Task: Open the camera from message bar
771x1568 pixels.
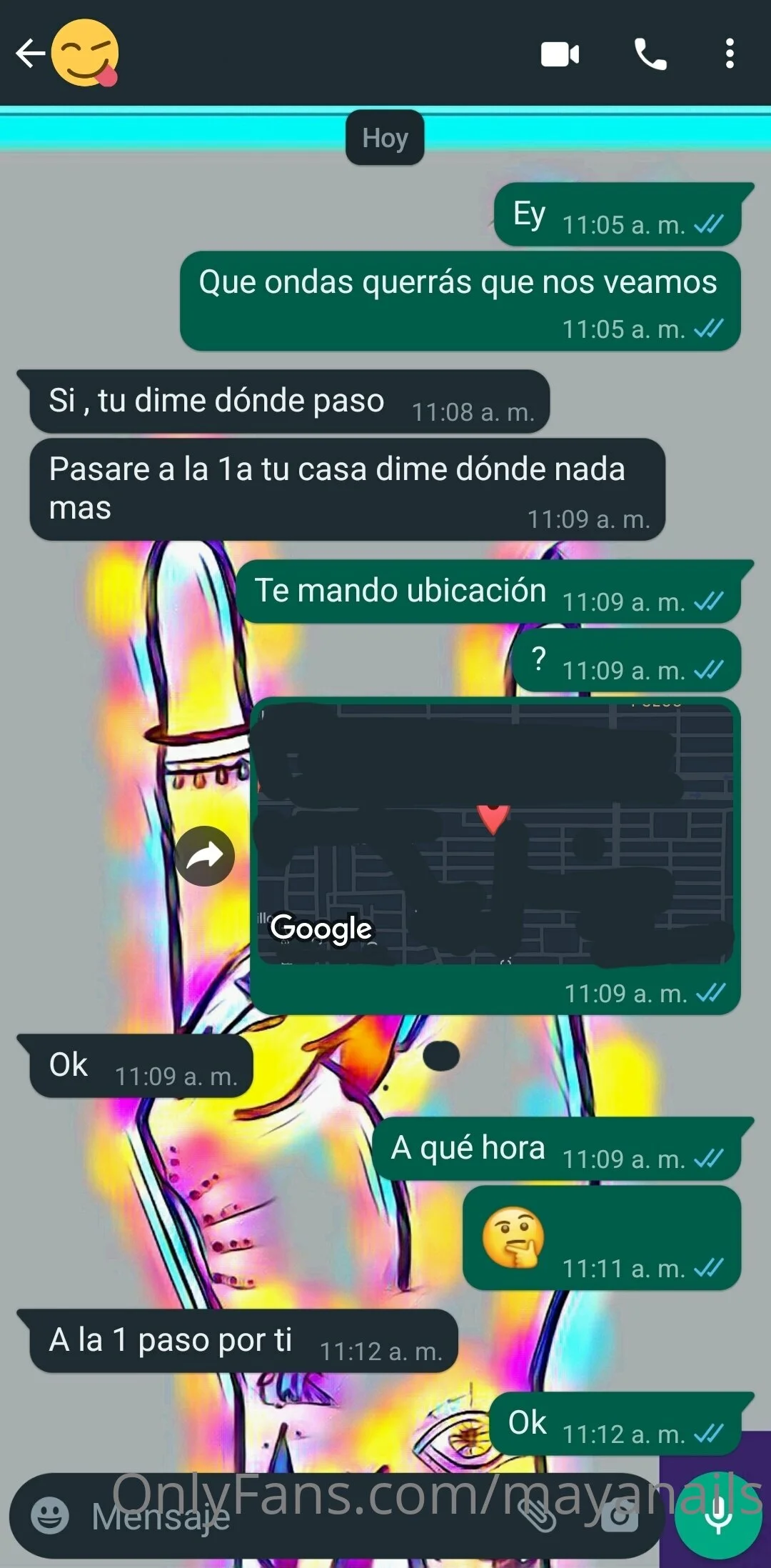Action: (619, 1516)
